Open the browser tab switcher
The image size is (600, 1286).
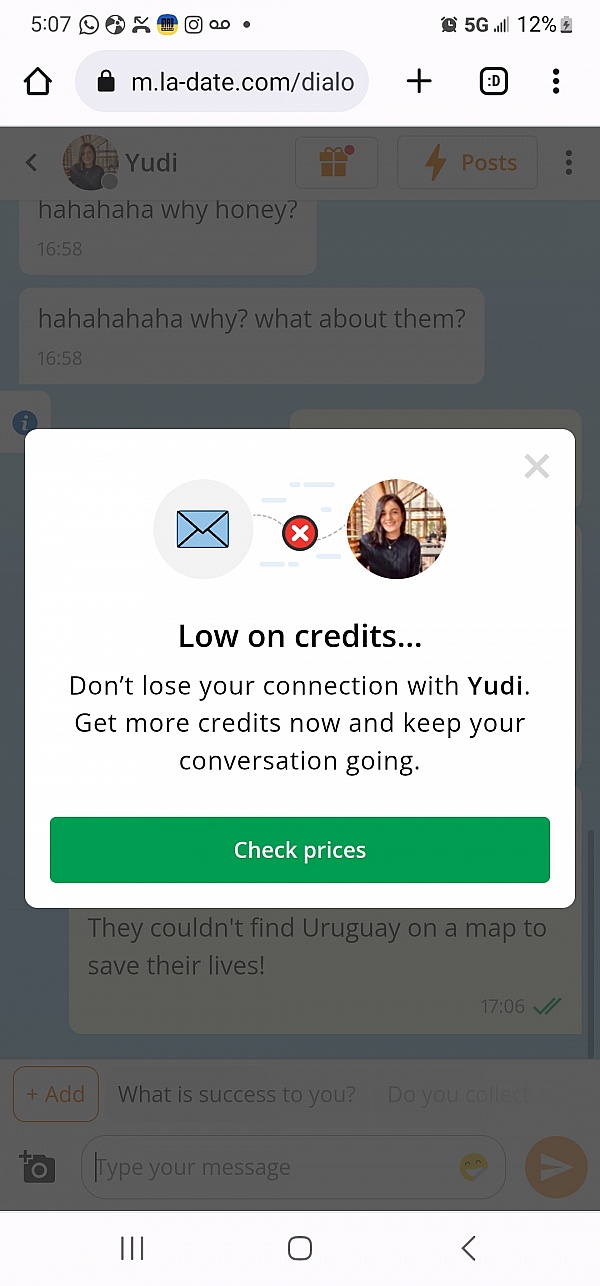[494, 82]
